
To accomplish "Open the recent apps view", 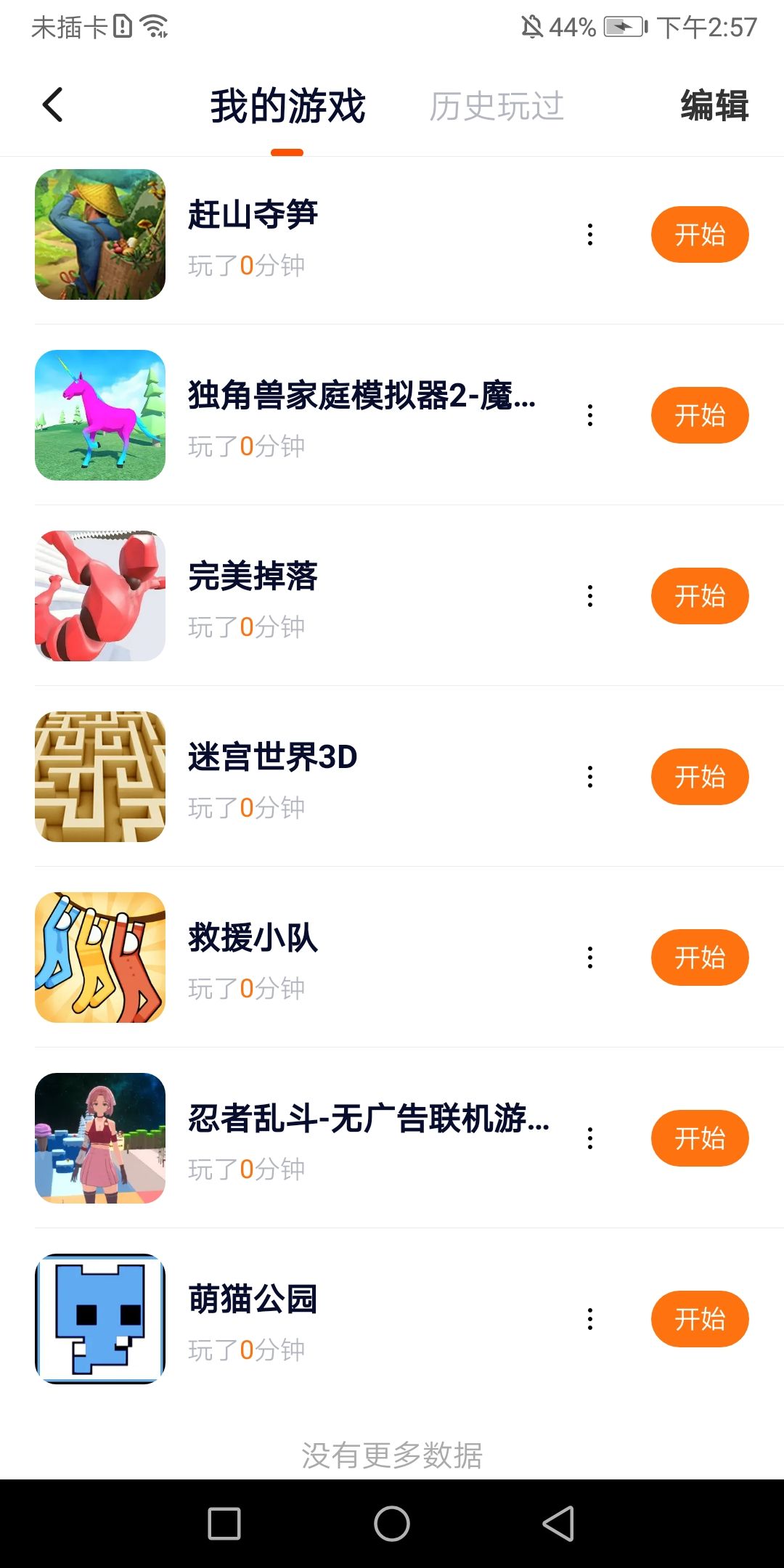I will (x=224, y=1523).
